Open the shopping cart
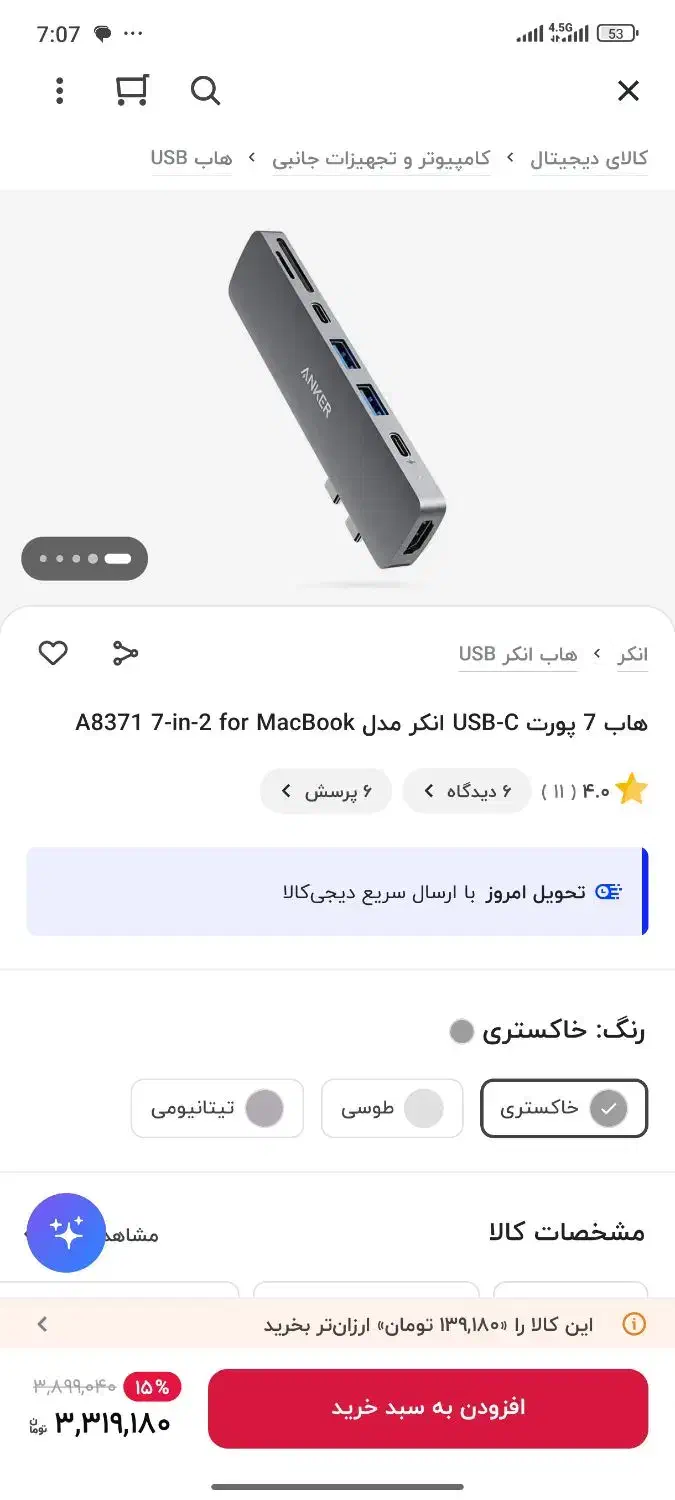The width and height of the screenshot is (675, 1500). [132, 91]
